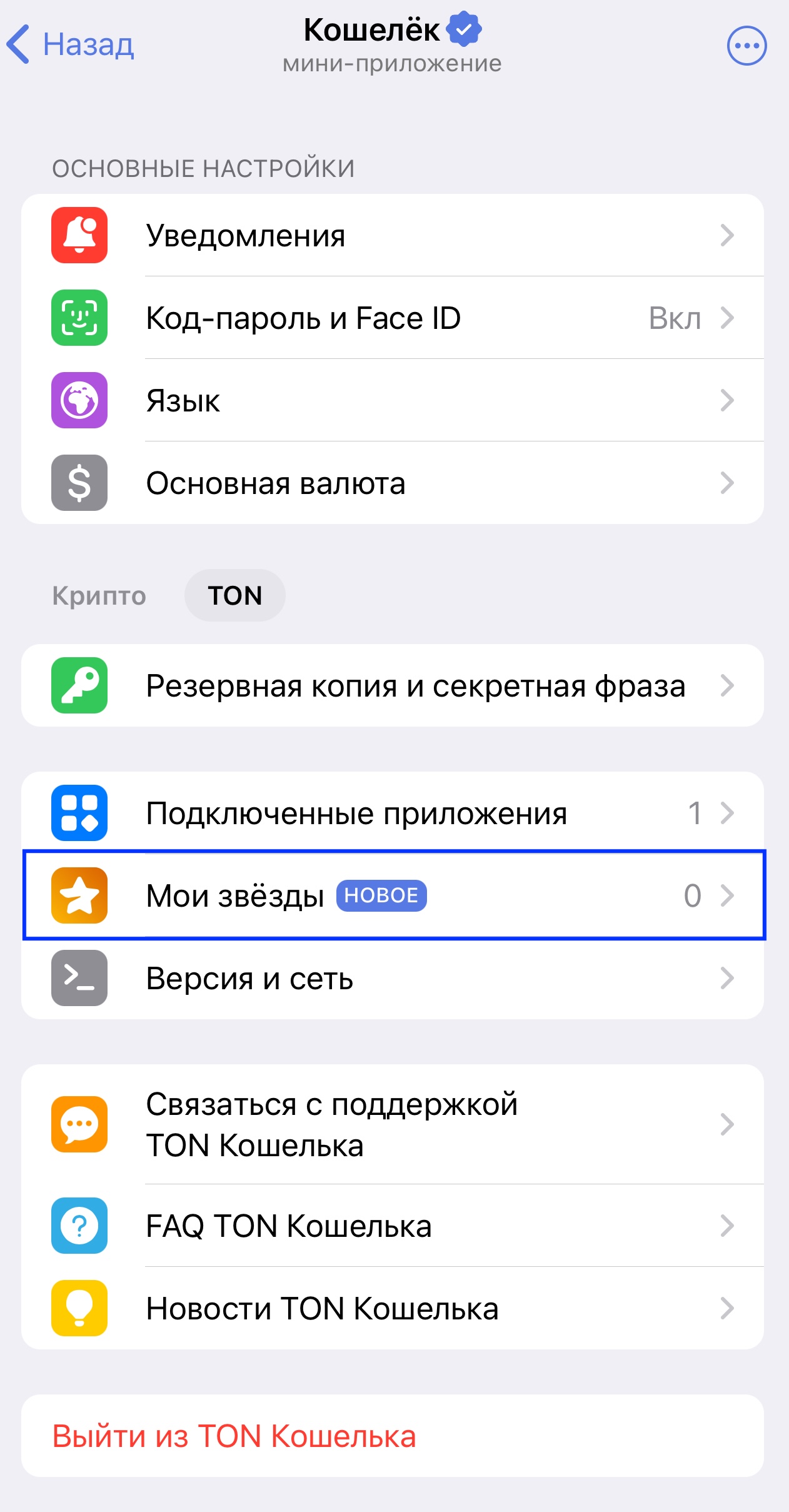Tap Выйти из TON Кошелька
789x1512 pixels.
[x=393, y=1436]
